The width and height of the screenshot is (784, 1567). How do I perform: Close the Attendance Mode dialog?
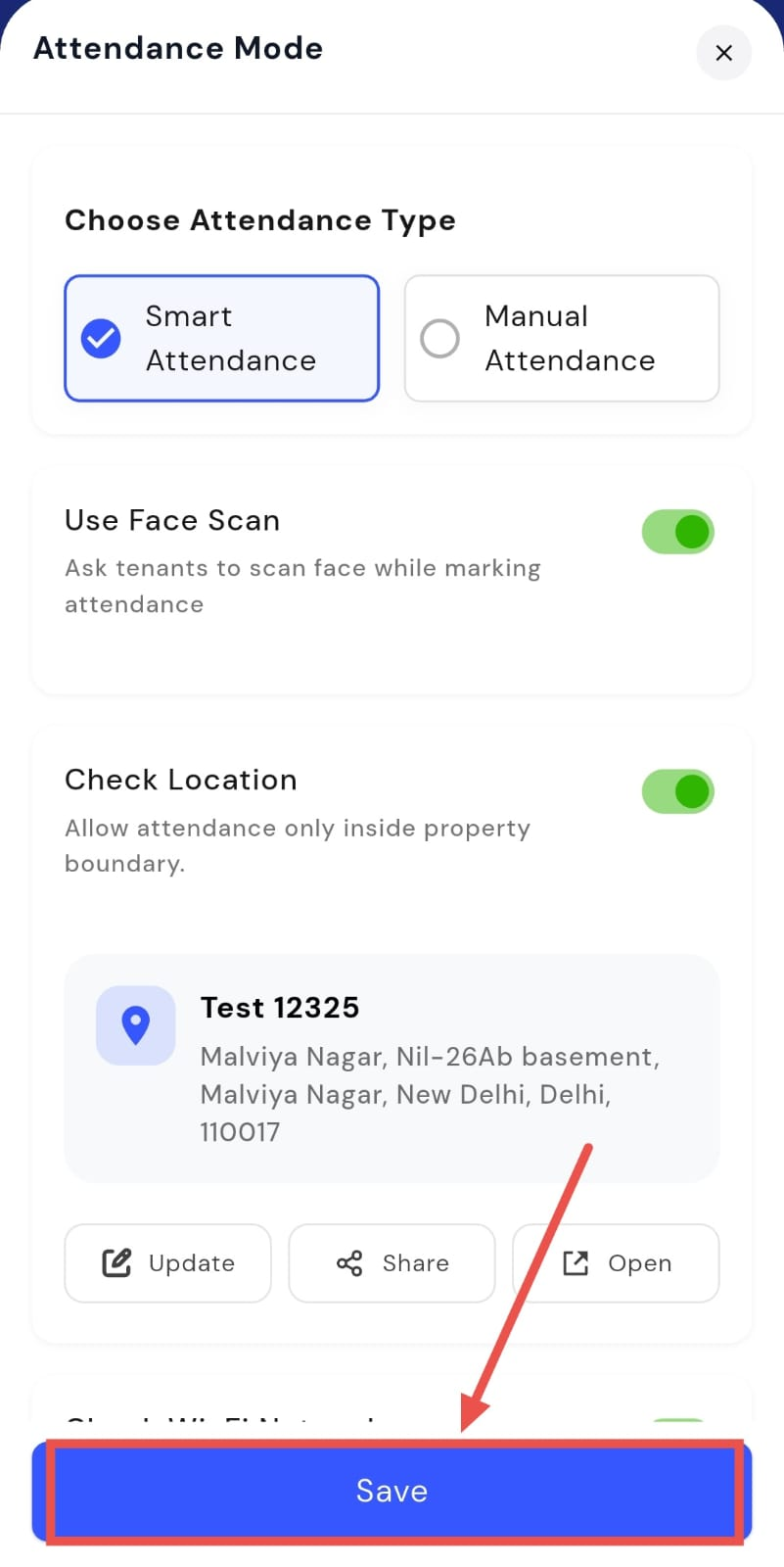point(723,53)
